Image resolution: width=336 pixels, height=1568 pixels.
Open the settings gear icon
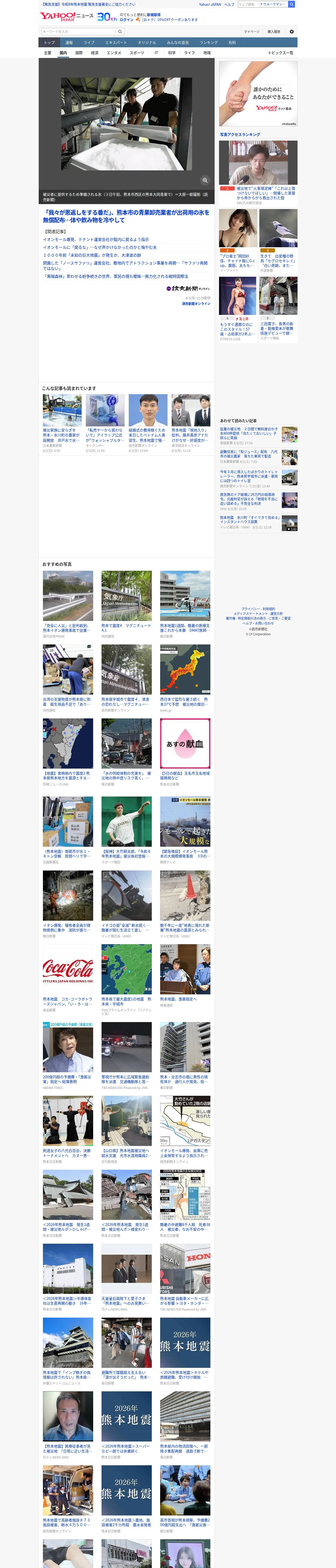(x=292, y=32)
